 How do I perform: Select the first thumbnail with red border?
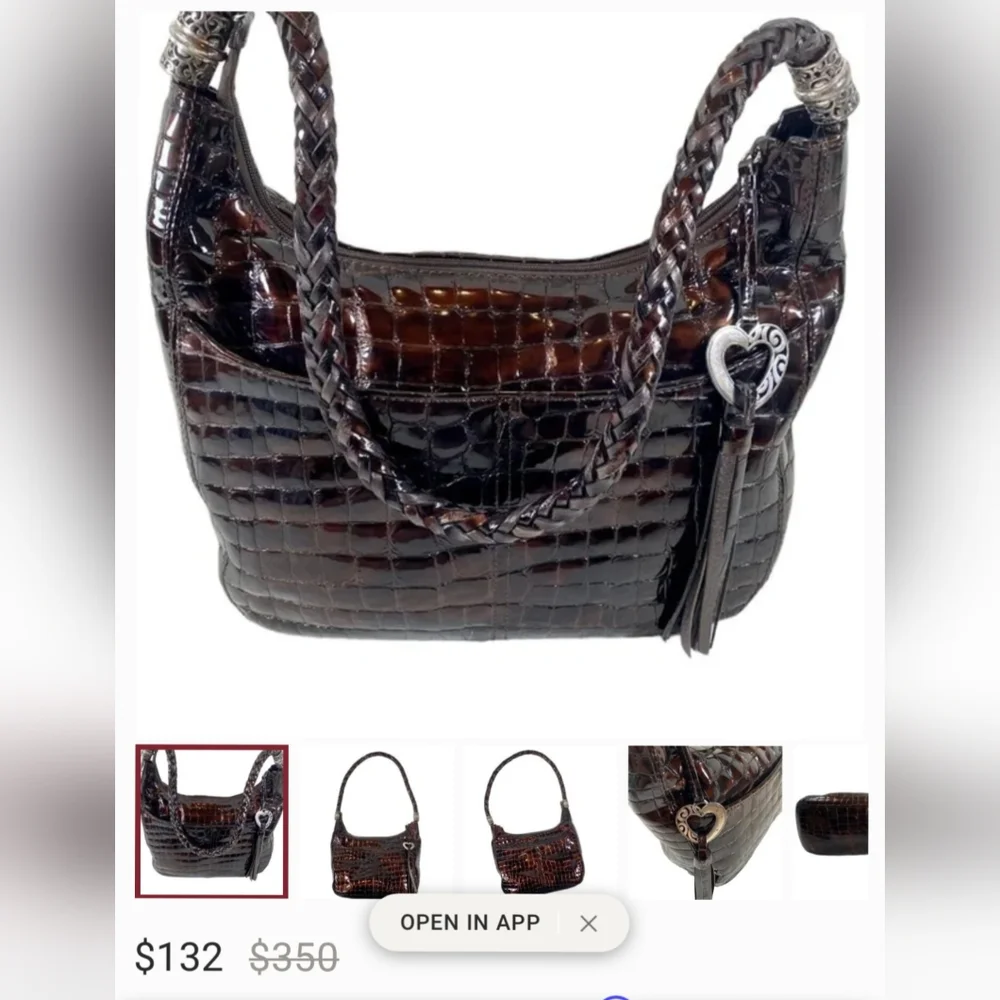(x=212, y=821)
